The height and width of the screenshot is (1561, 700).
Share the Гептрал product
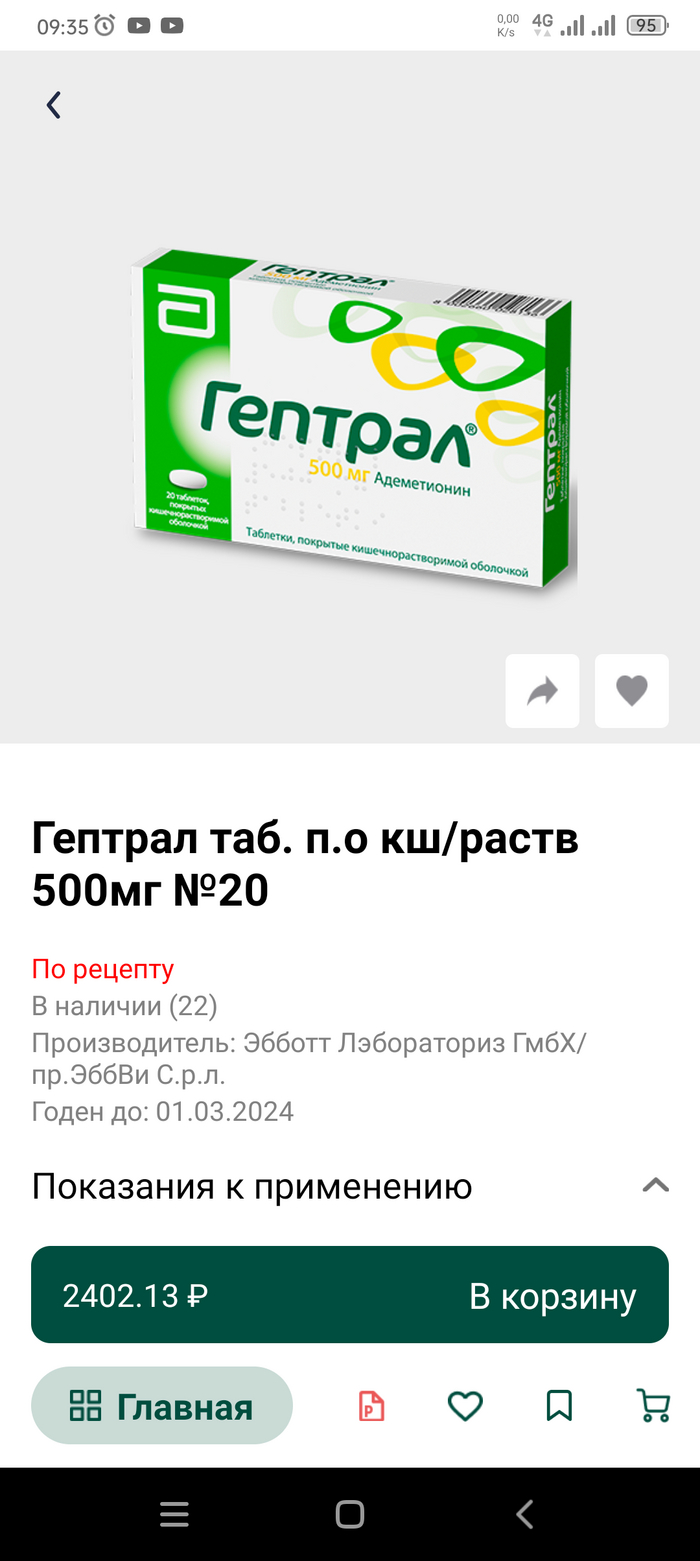click(542, 691)
